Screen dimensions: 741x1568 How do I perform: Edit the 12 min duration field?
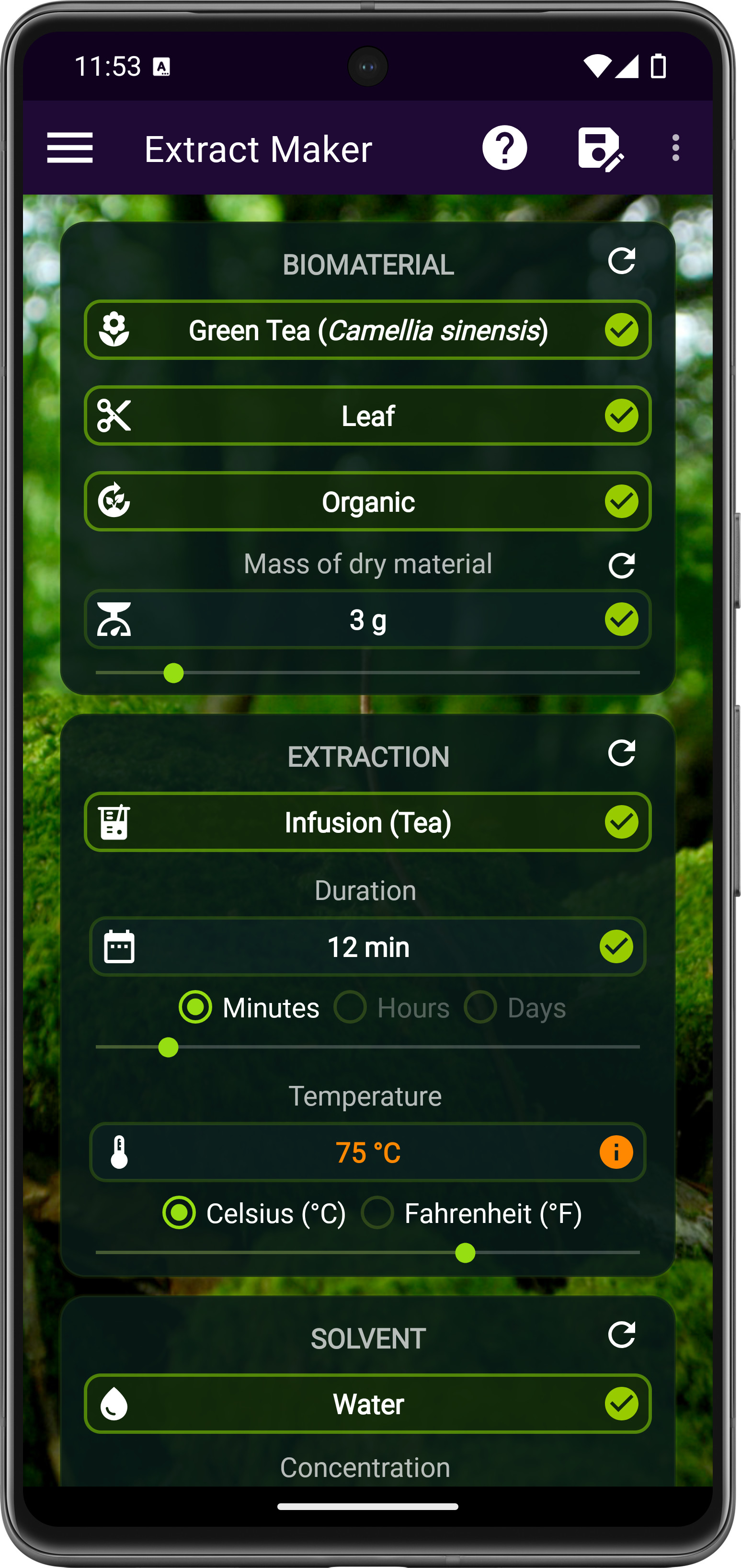coord(367,947)
